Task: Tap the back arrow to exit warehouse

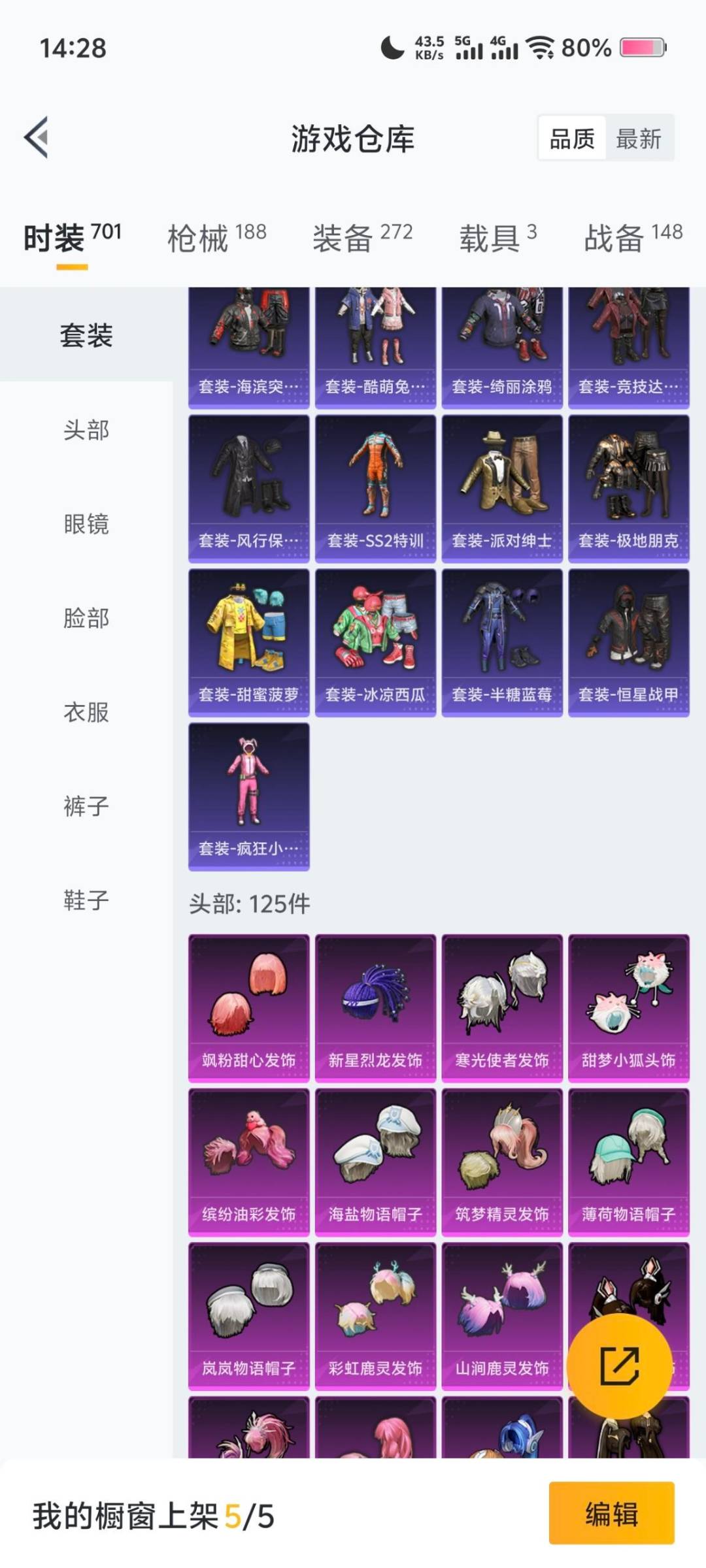Action: pyautogui.click(x=36, y=137)
